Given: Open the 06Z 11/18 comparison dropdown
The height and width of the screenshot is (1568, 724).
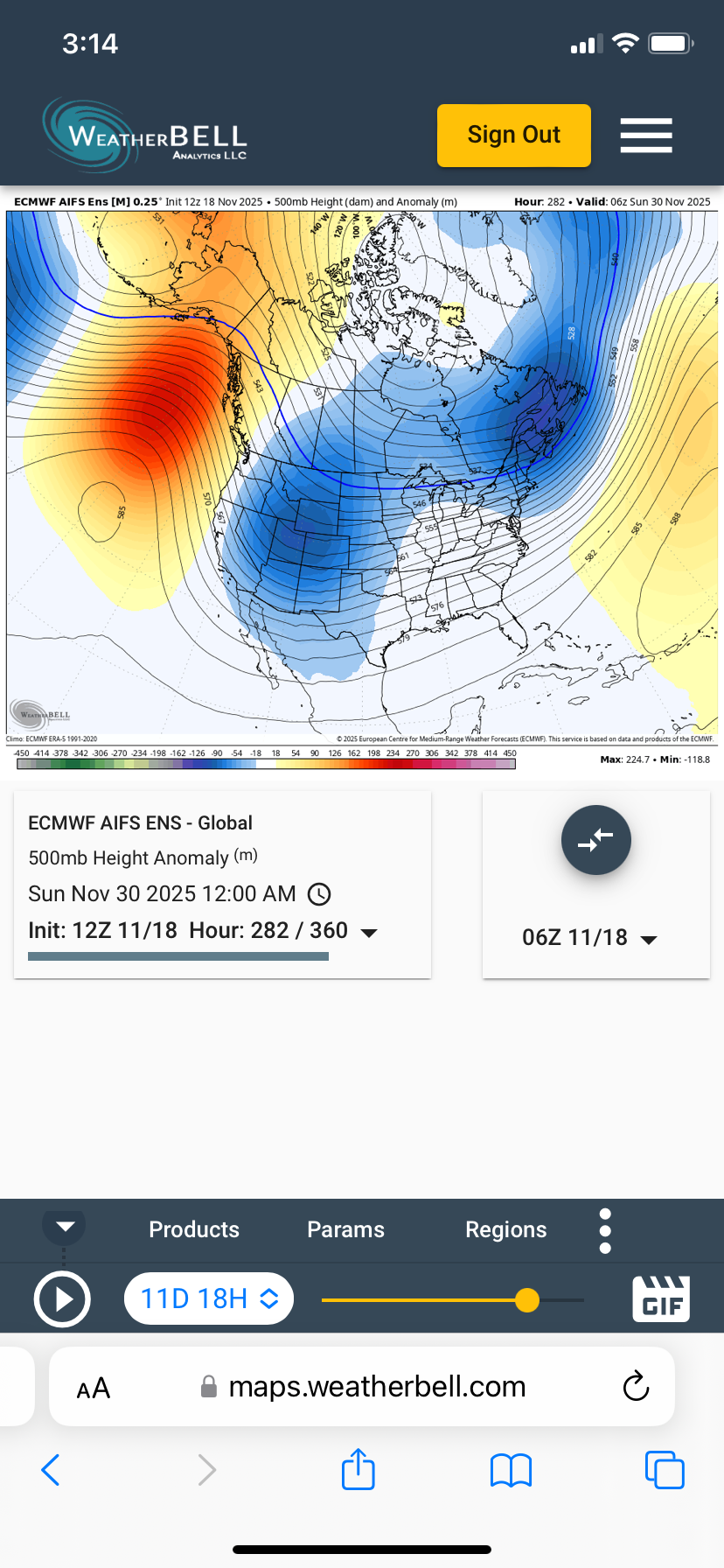Looking at the screenshot, I should click(588, 938).
